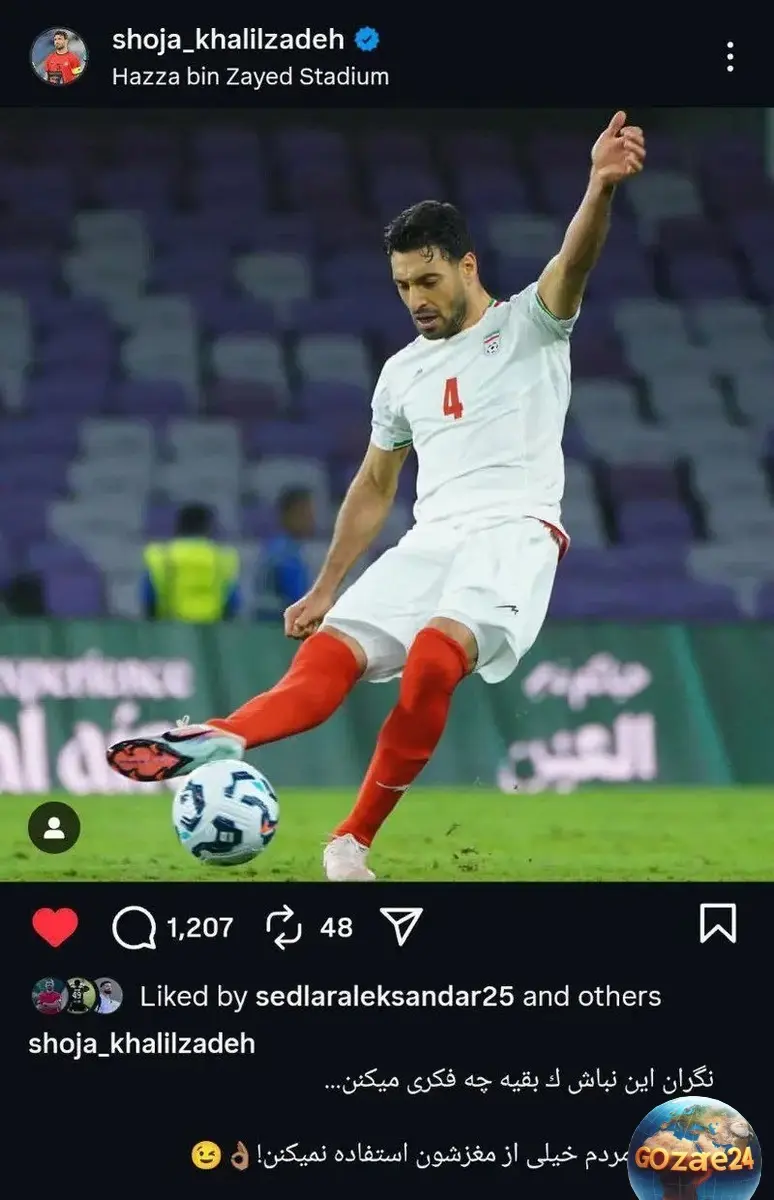774x1200 pixels.
Task: Save the post with the bookmark icon
Action: click(x=718, y=924)
